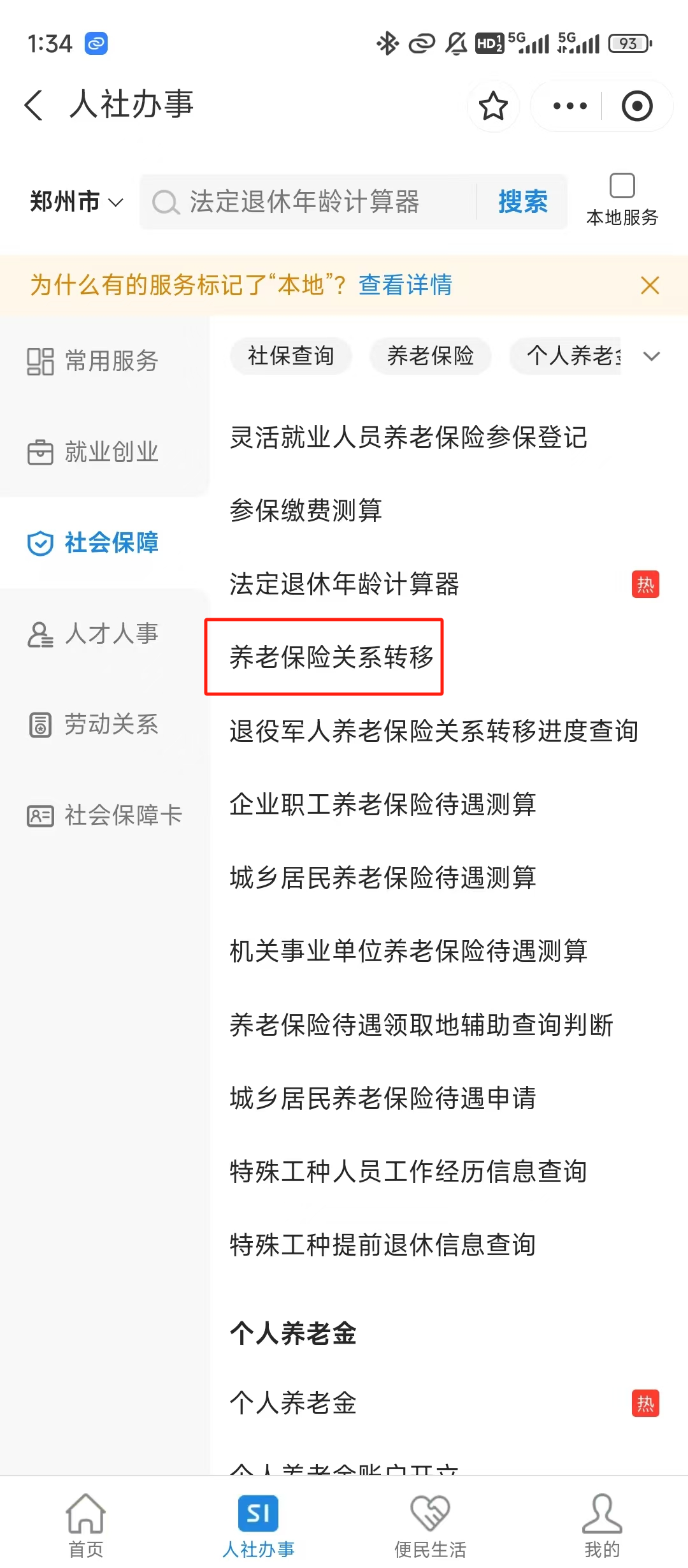Close the mini program via circle icon
Viewport: 688px width, 1568px height.
tap(637, 106)
